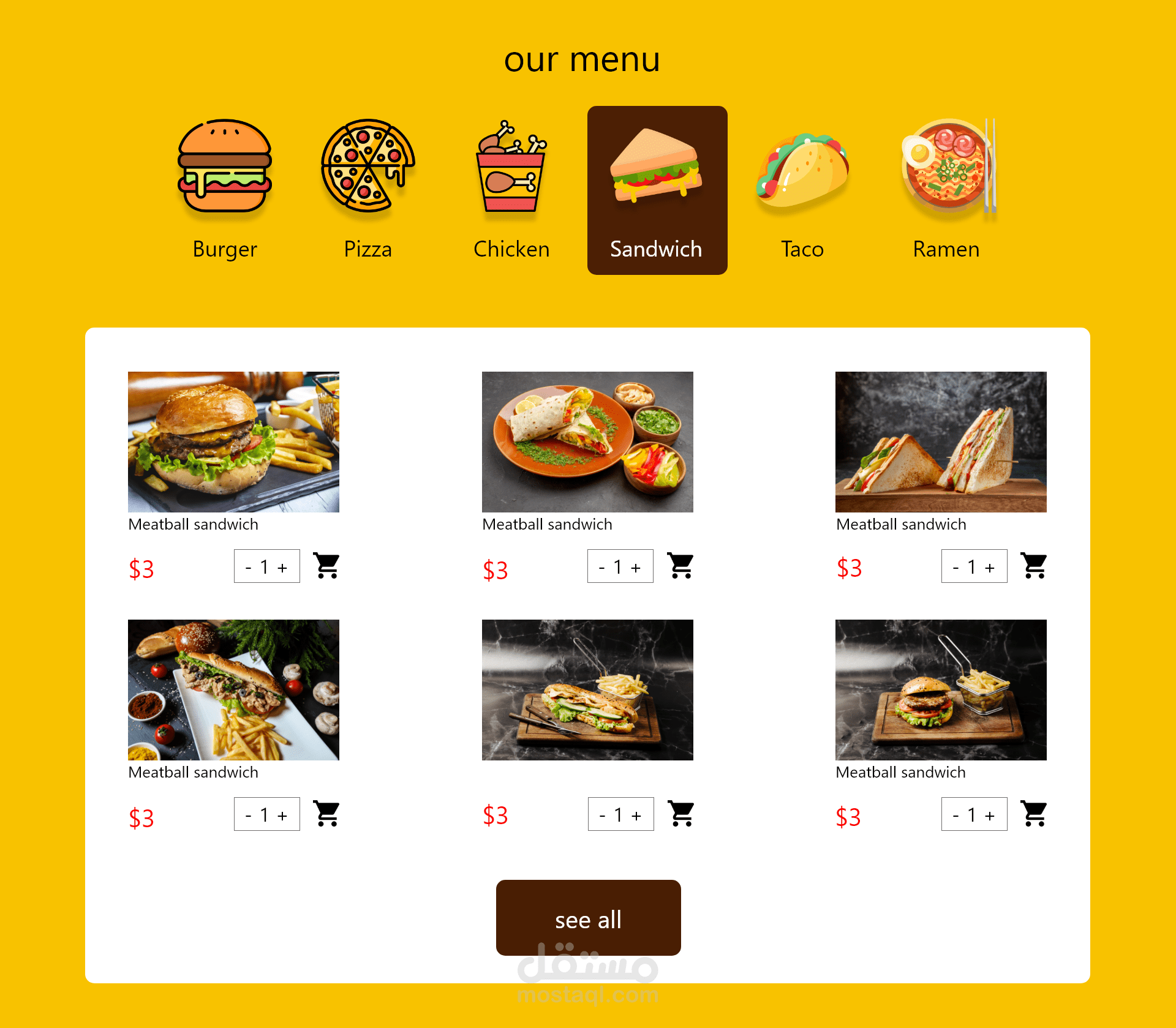Show the Ramen category
Image resolution: width=1176 pixels, height=1028 pixels.
(x=946, y=190)
